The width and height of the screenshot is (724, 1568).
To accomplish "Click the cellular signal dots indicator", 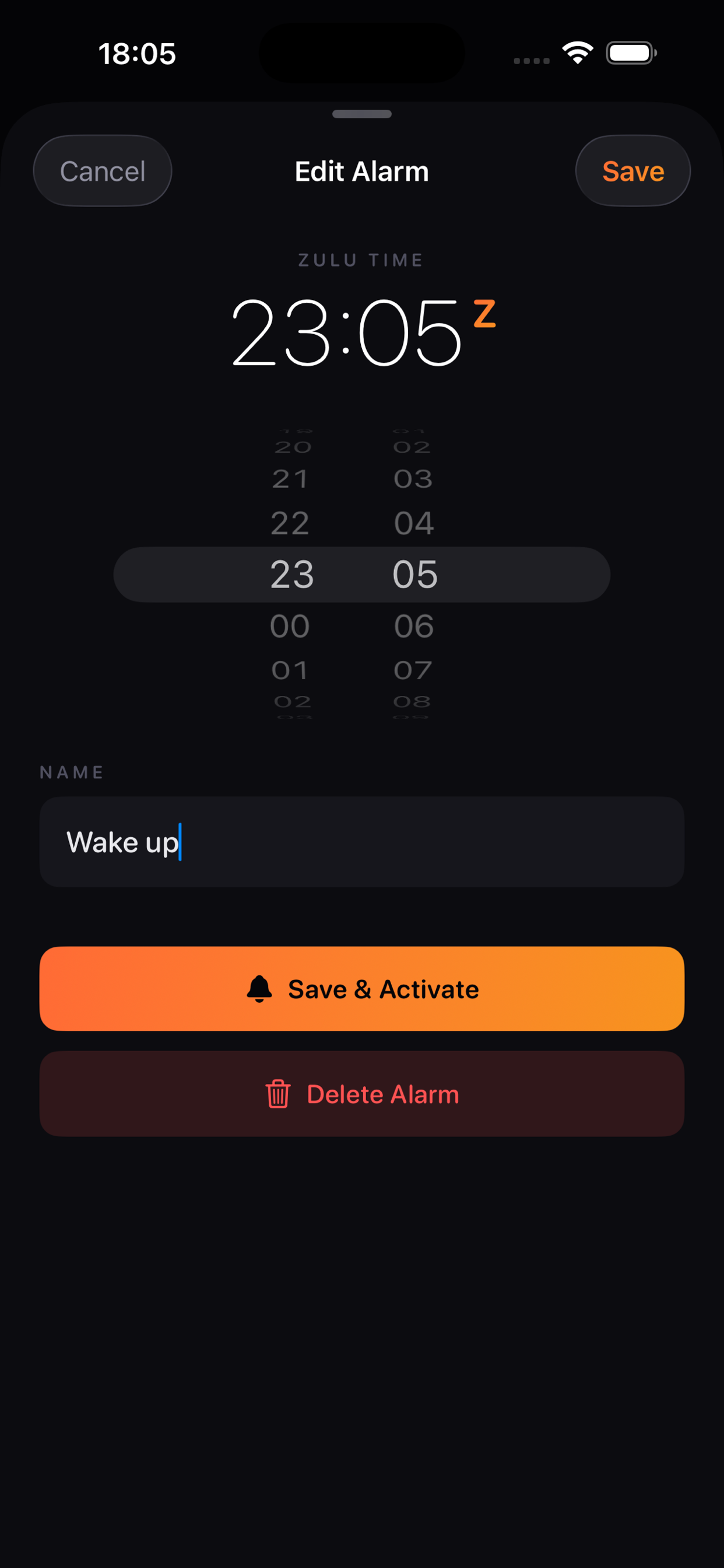I will (x=532, y=59).
